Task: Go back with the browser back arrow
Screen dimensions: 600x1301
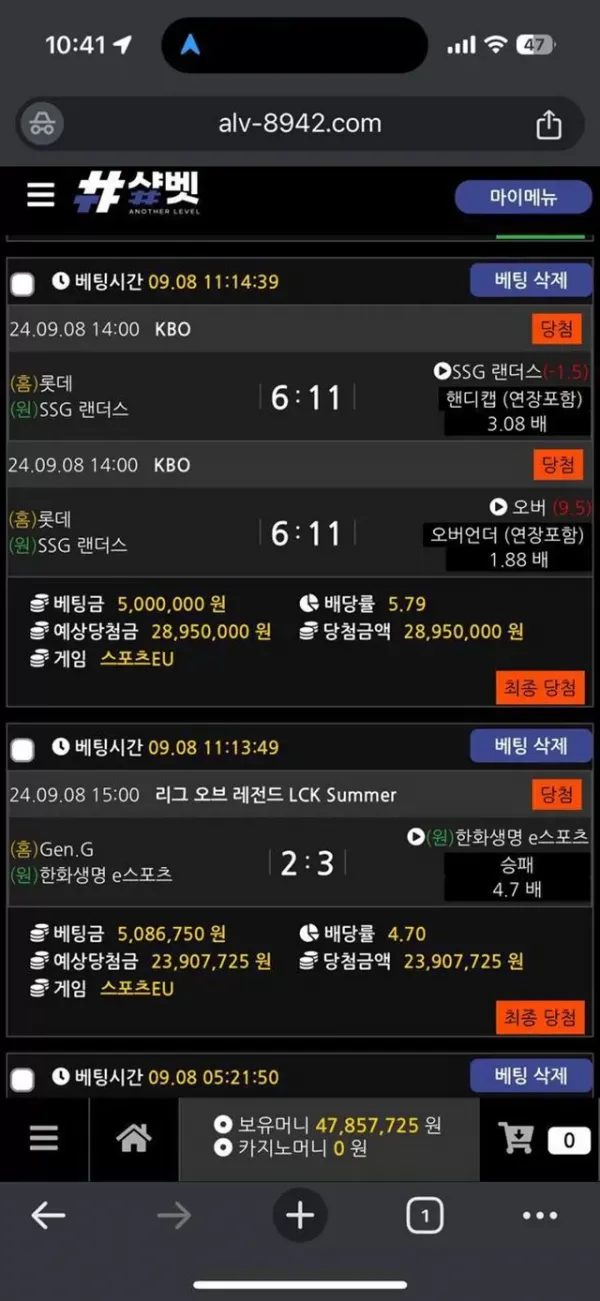Action: (x=48, y=1216)
